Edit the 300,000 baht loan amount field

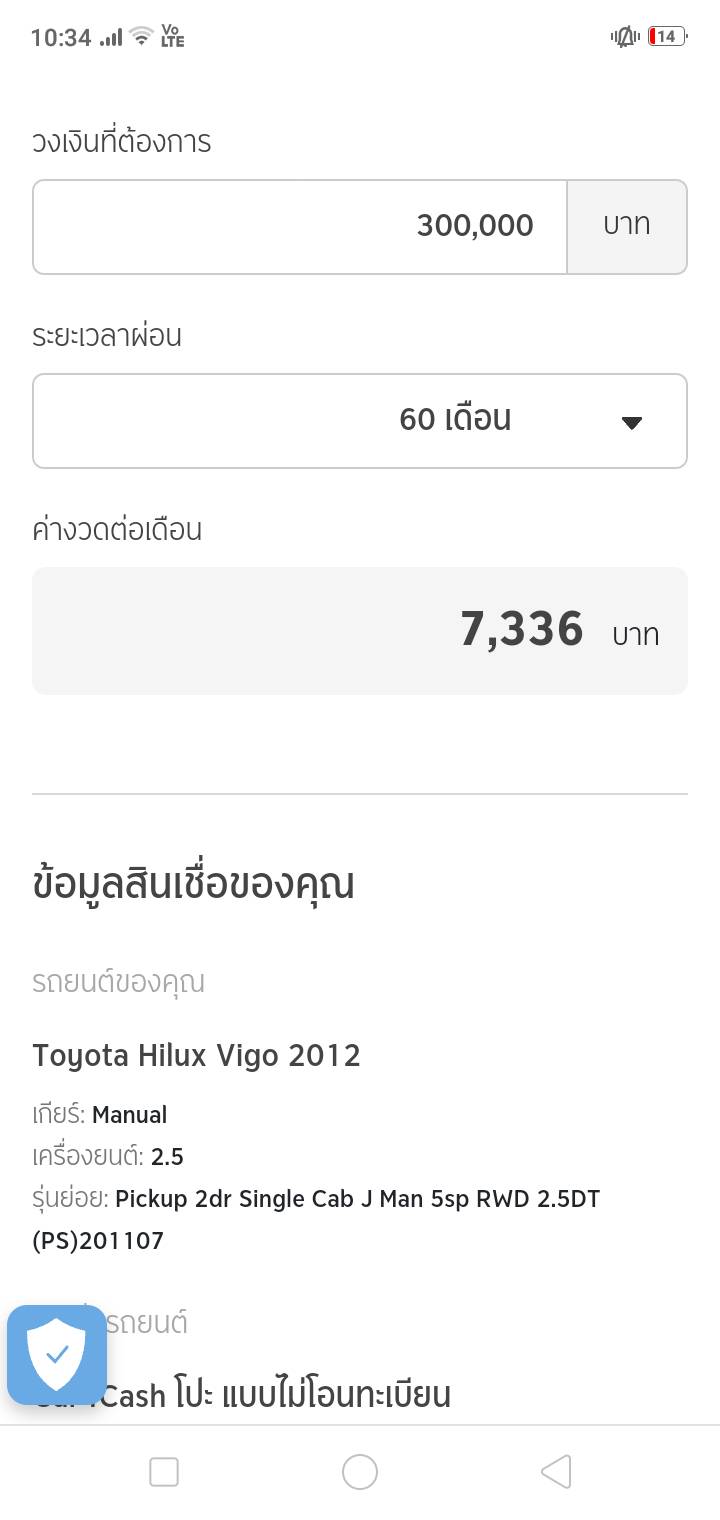[300, 226]
